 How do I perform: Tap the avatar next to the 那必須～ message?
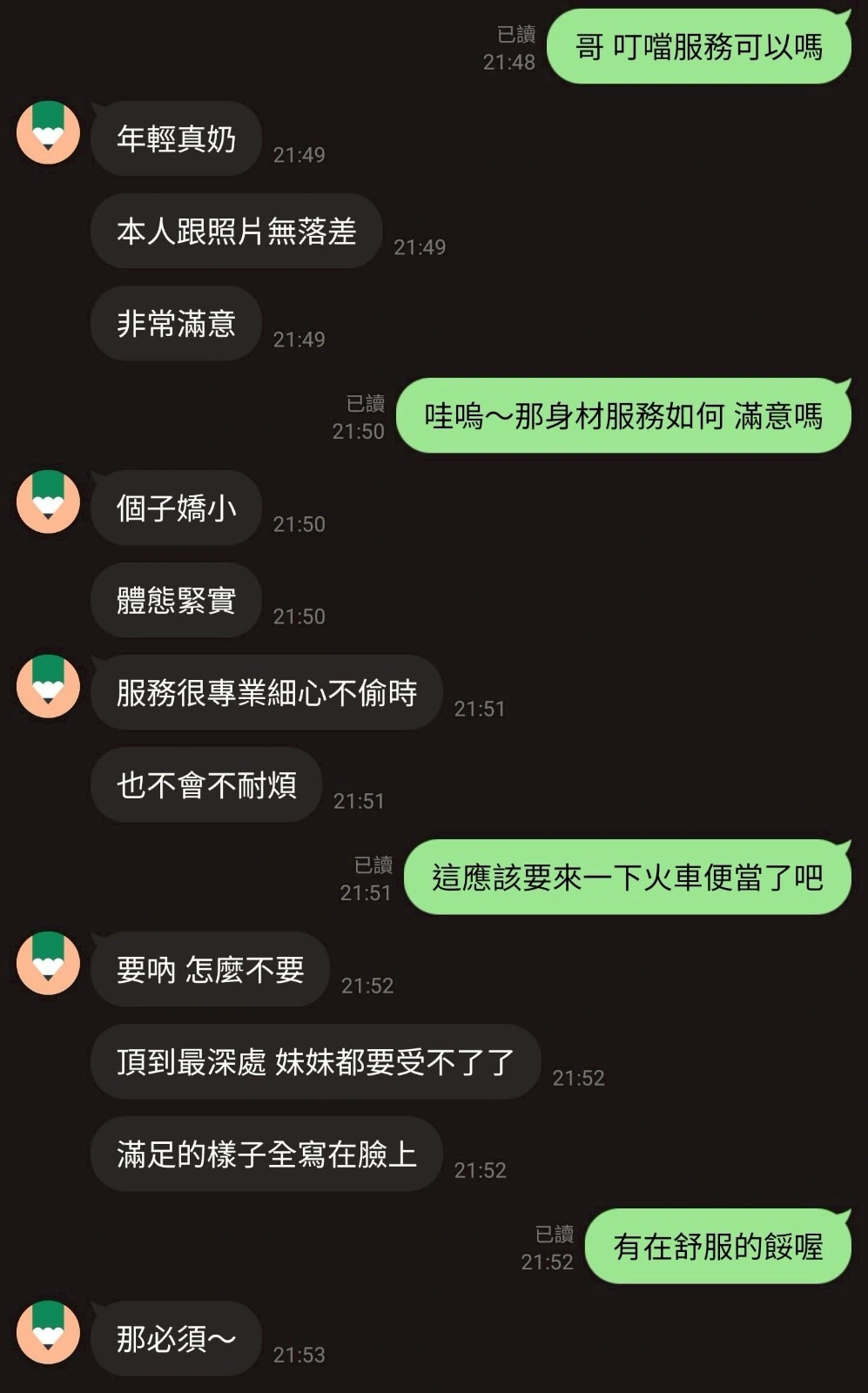coord(49,1333)
